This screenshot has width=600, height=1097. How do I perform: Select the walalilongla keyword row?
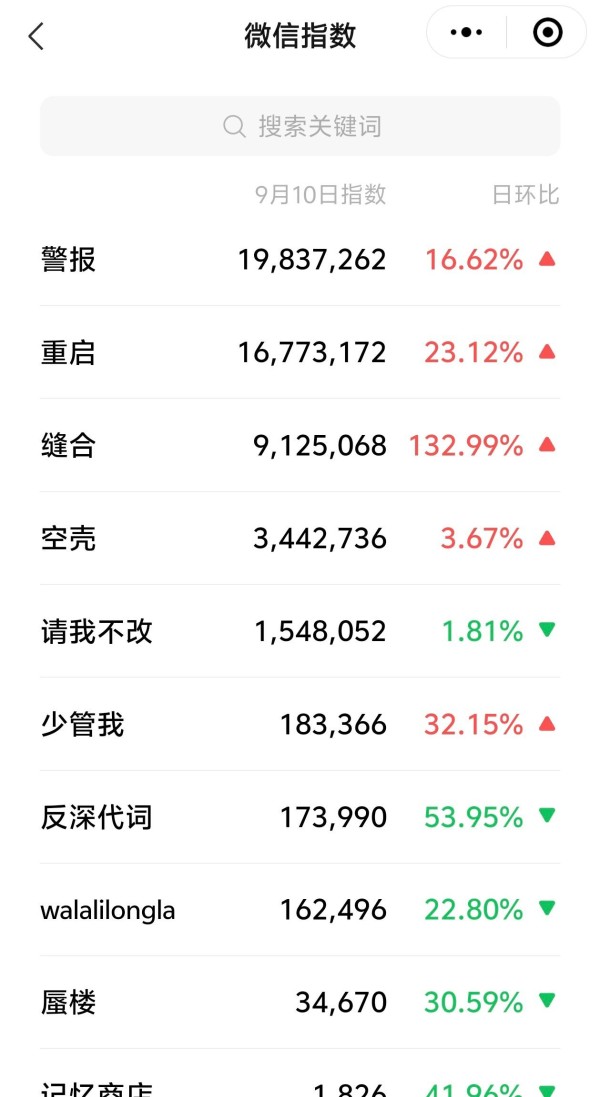click(300, 910)
